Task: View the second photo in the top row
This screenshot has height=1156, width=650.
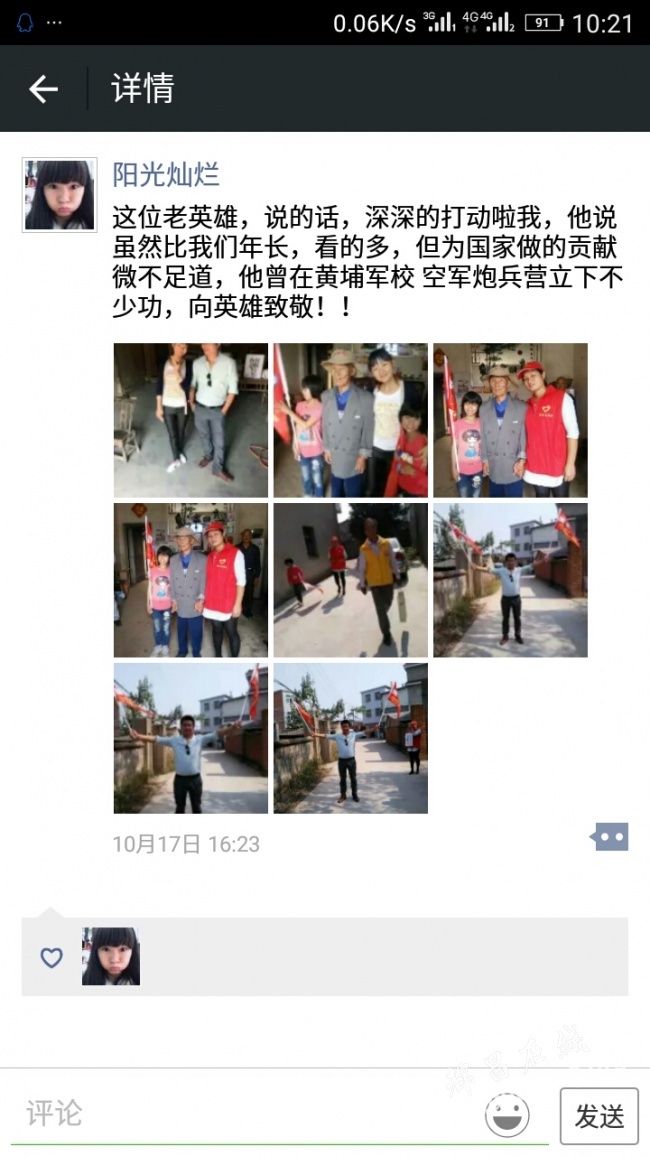Action: click(351, 420)
